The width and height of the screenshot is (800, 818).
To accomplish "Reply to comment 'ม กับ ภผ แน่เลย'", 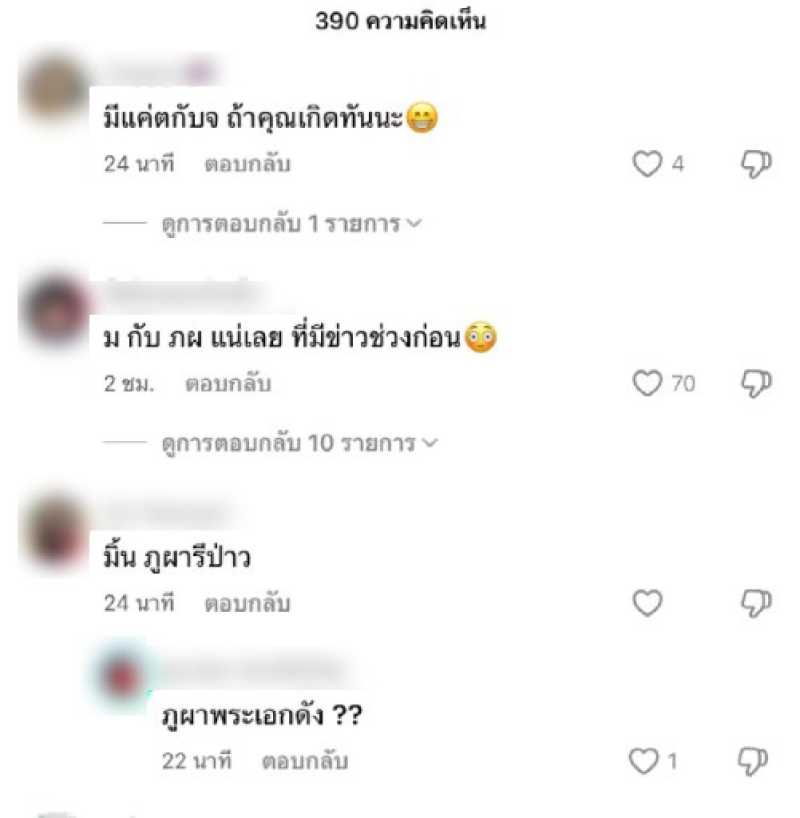I will 227,384.
